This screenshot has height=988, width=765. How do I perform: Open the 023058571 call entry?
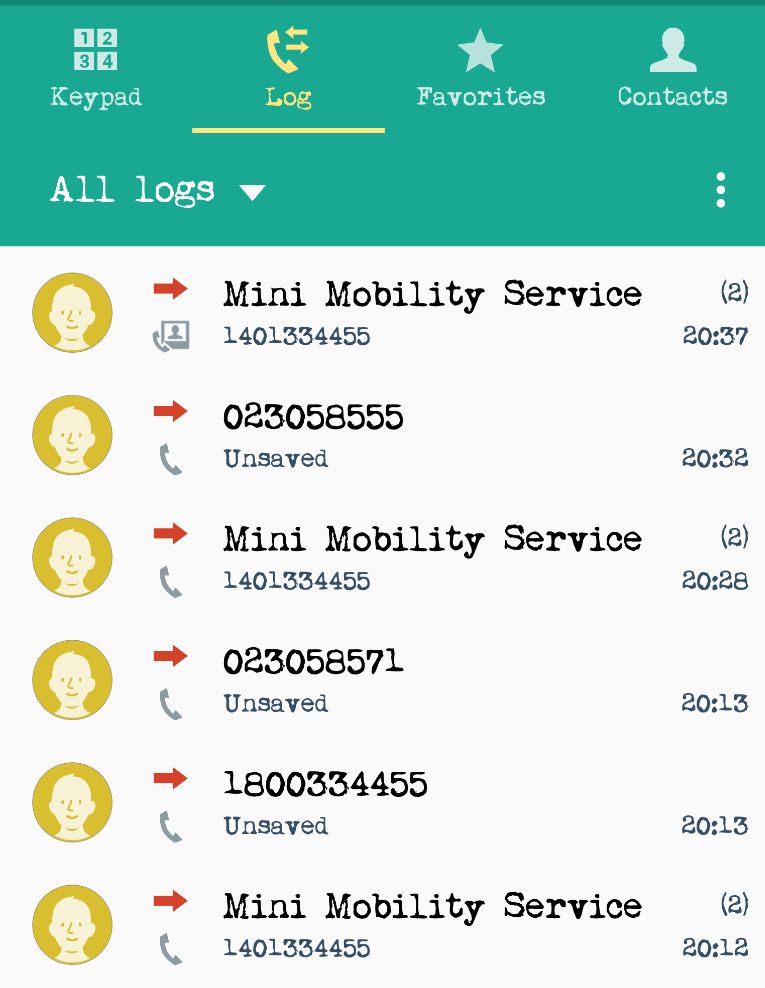[x=382, y=680]
